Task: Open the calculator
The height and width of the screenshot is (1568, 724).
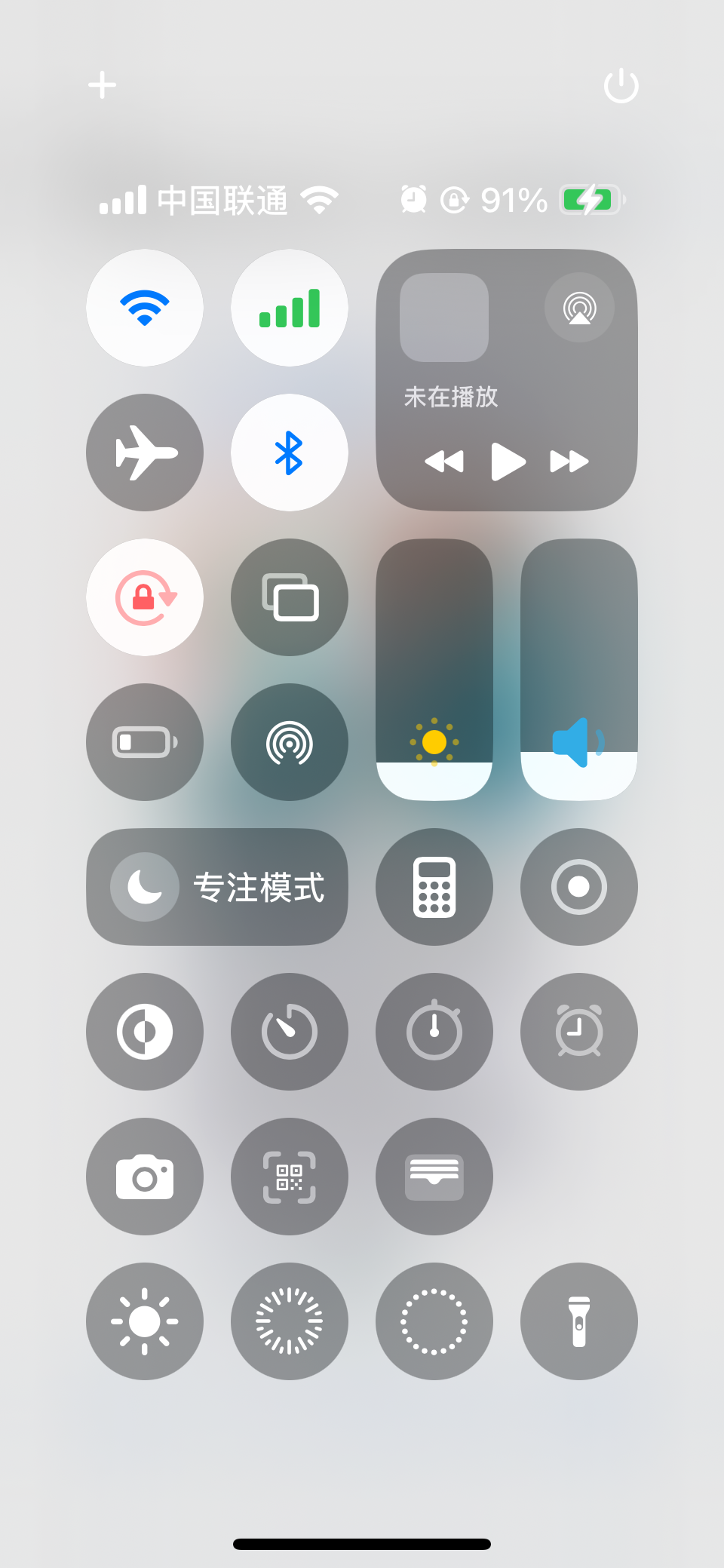Action: pyautogui.click(x=434, y=887)
